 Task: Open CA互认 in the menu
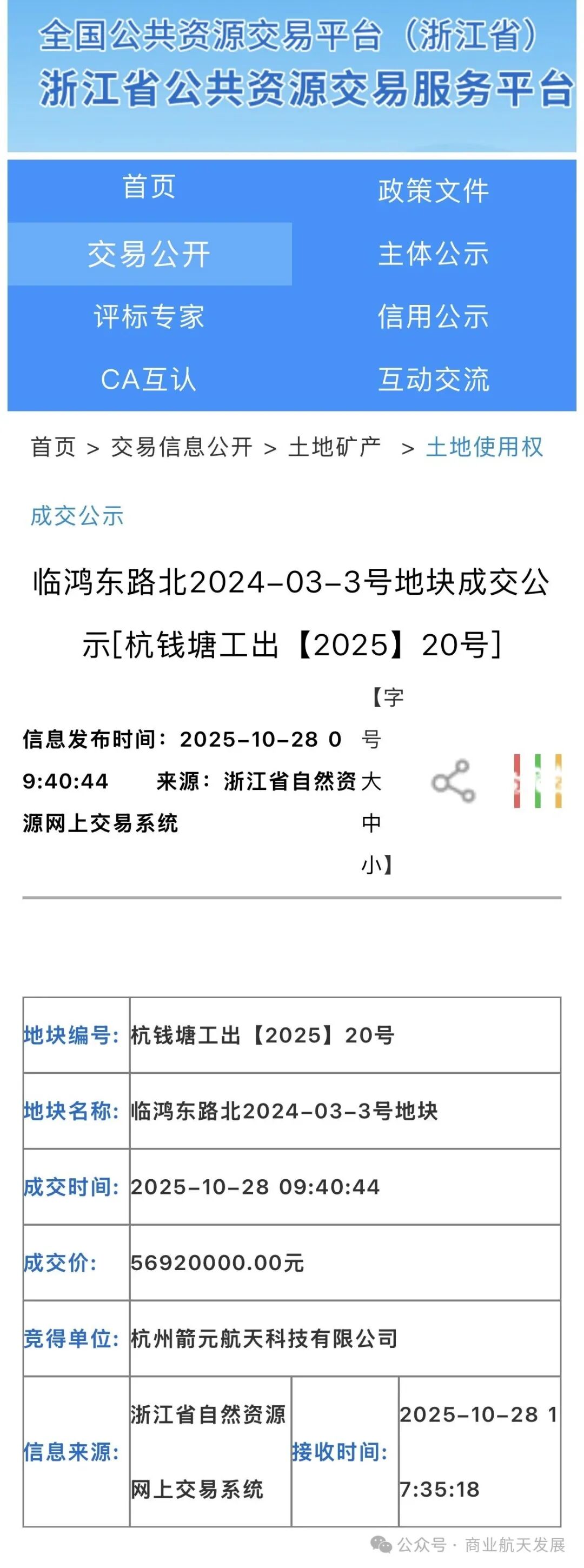(x=149, y=379)
